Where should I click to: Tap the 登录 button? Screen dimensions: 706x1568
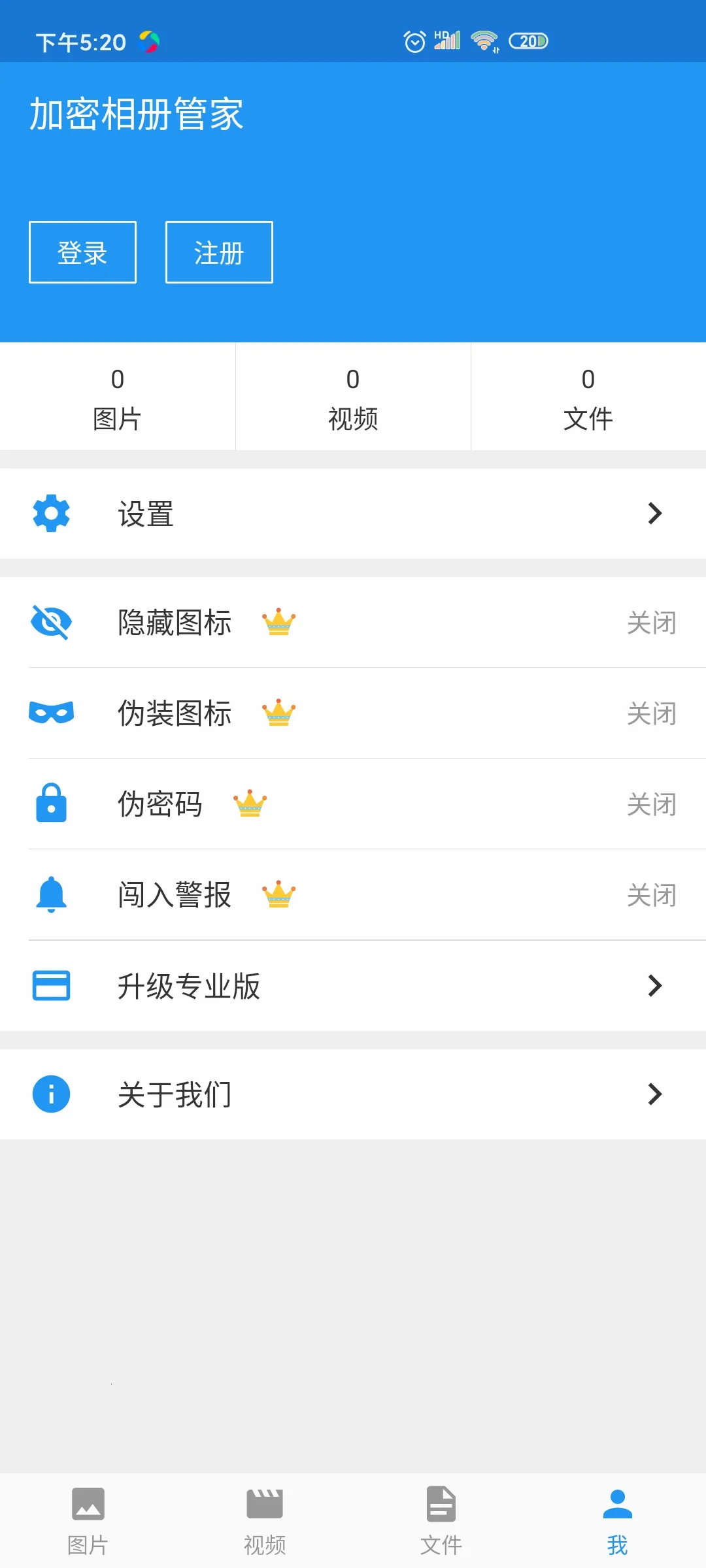click(82, 252)
